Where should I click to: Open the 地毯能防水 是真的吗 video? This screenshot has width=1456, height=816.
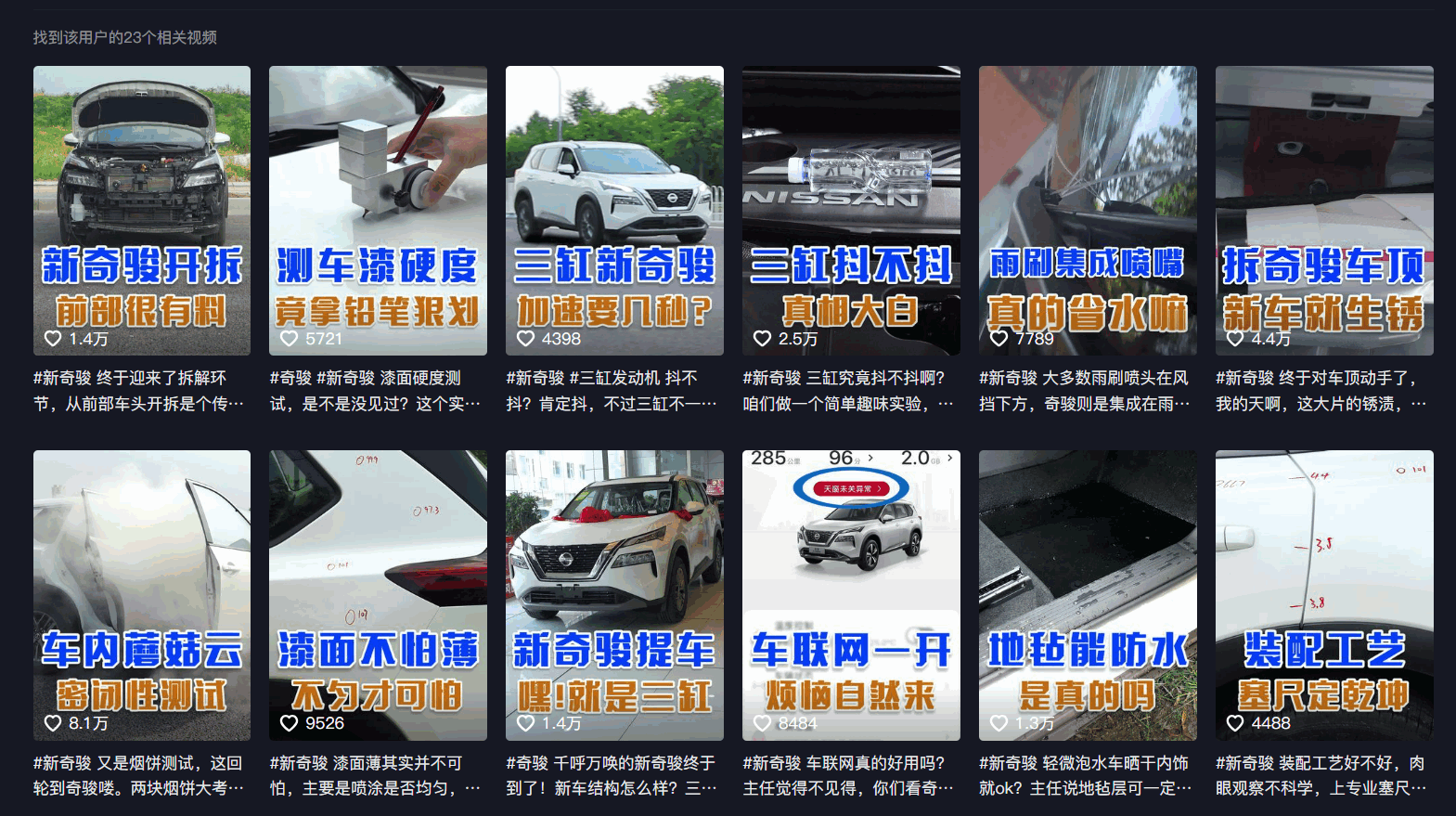[1088, 594]
